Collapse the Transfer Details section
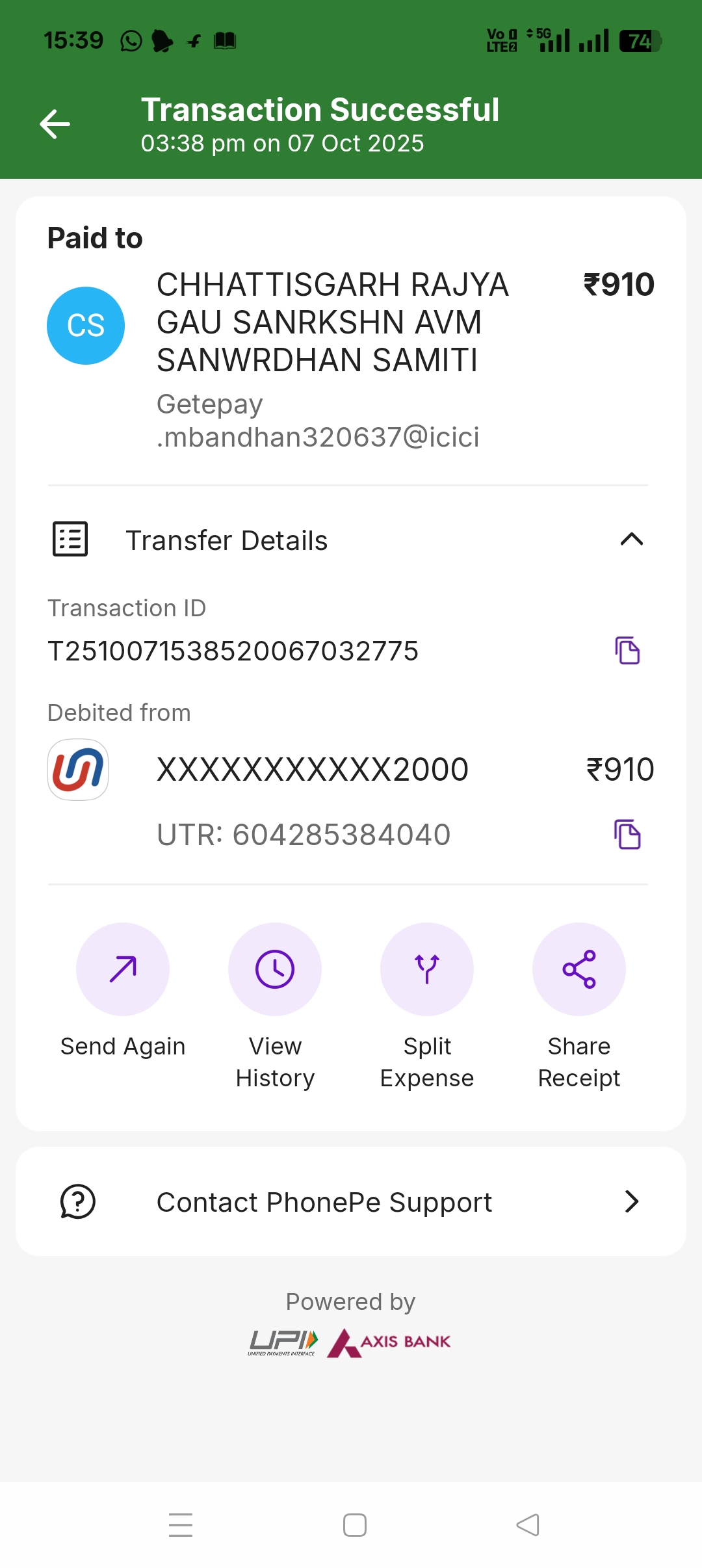This screenshot has height=1568, width=702. 631,540
